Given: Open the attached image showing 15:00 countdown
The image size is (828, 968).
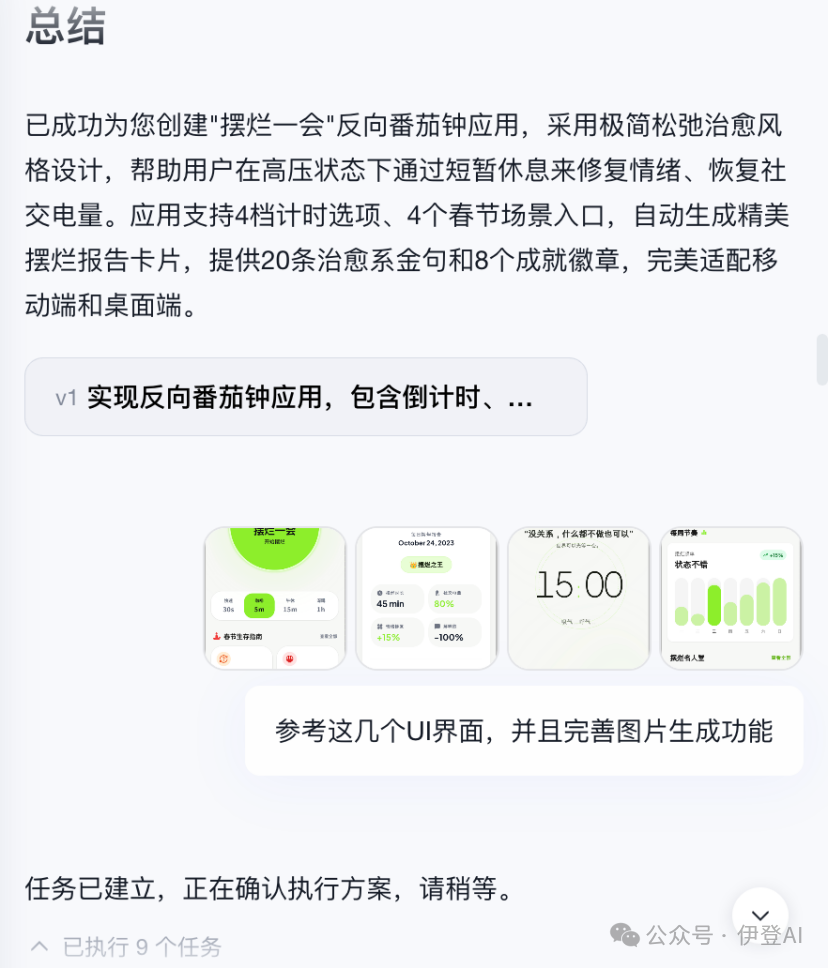Looking at the screenshot, I should click(x=579, y=598).
